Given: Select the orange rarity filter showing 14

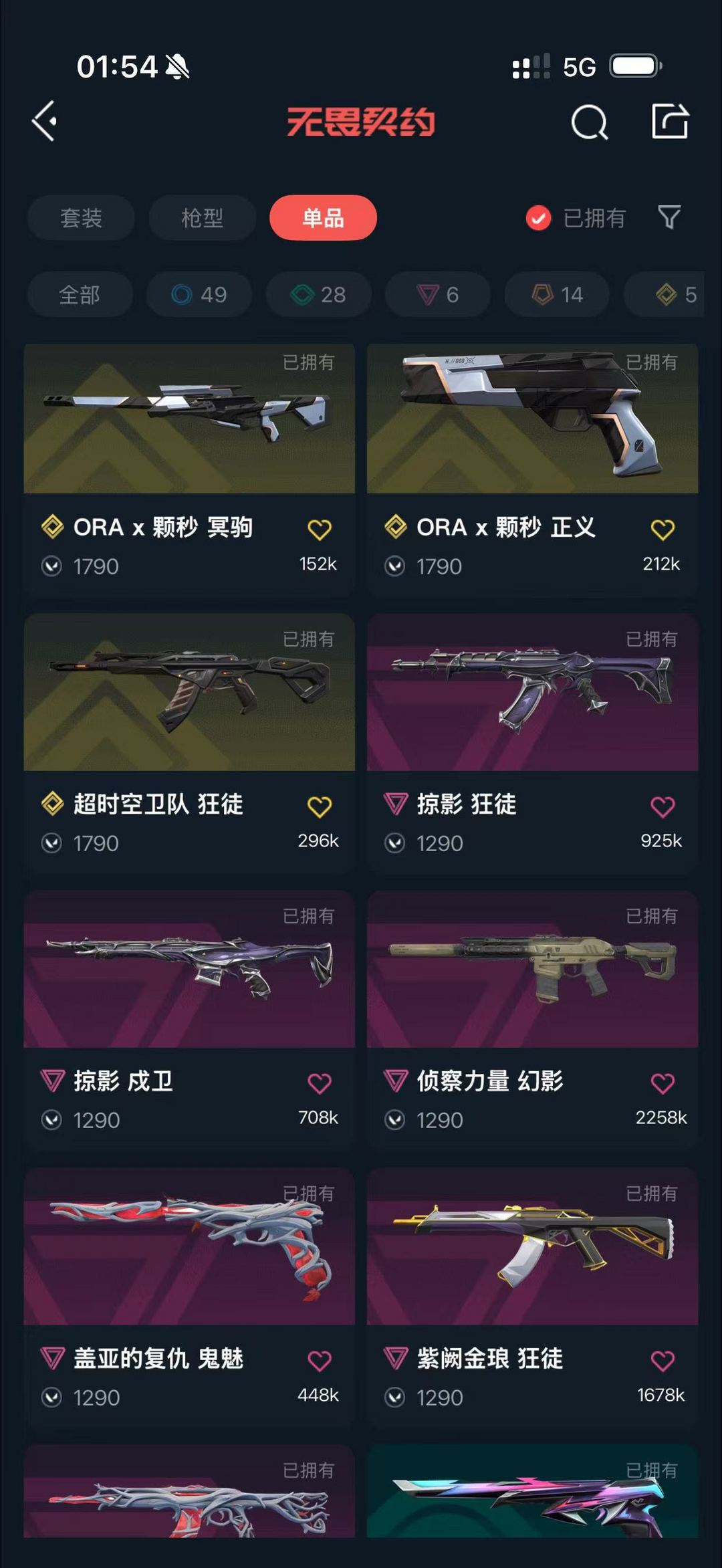Looking at the screenshot, I should (556, 295).
